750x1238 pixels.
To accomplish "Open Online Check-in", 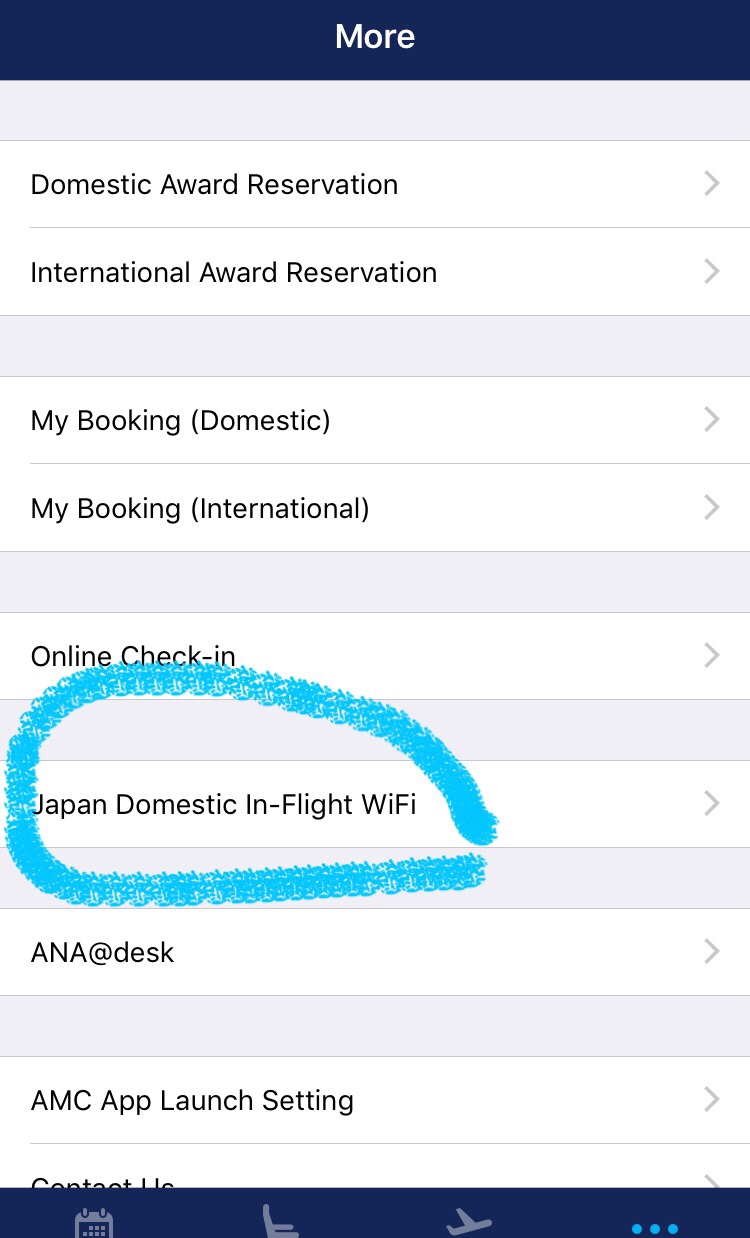I will tap(375, 656).
